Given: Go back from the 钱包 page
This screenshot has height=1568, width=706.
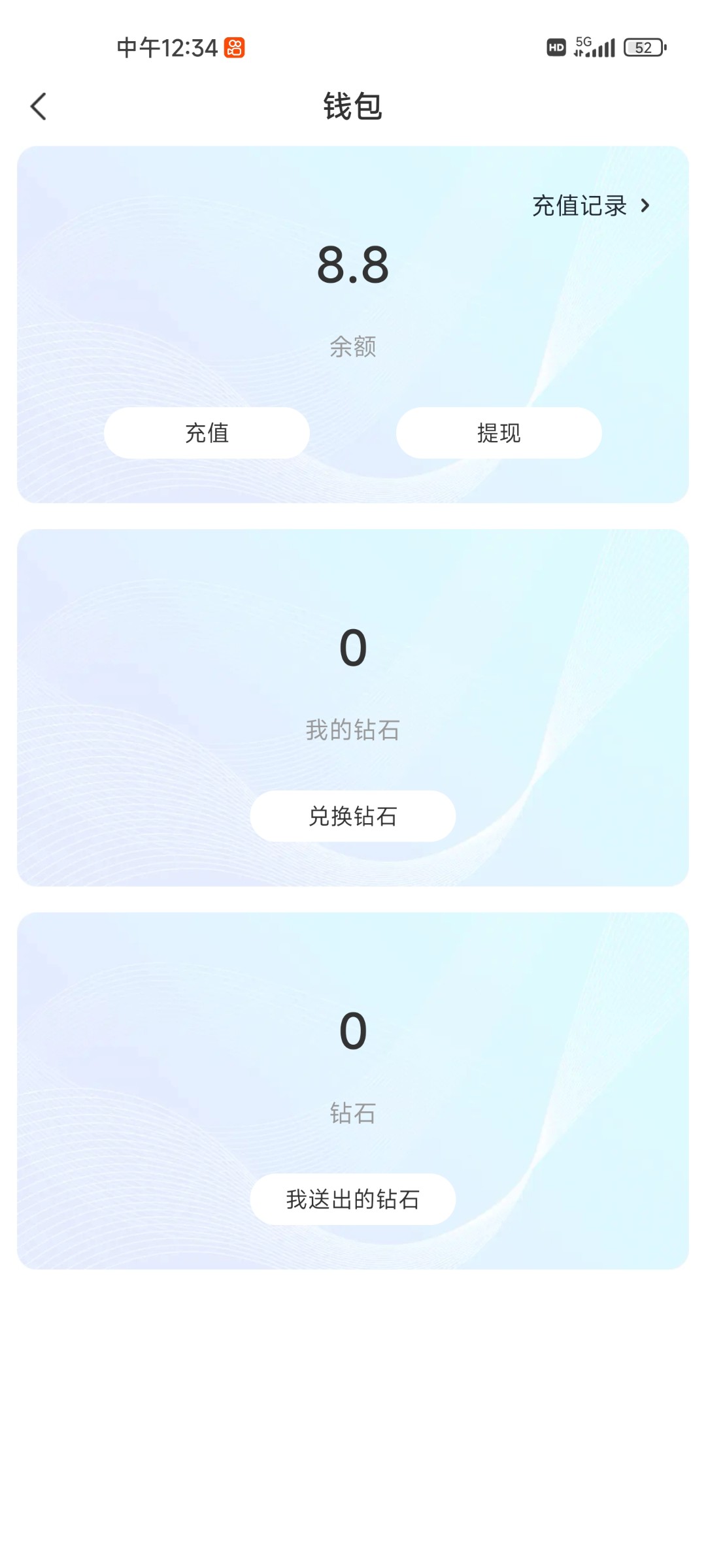Looking at the screenshot, I should (x=39, y=106).
